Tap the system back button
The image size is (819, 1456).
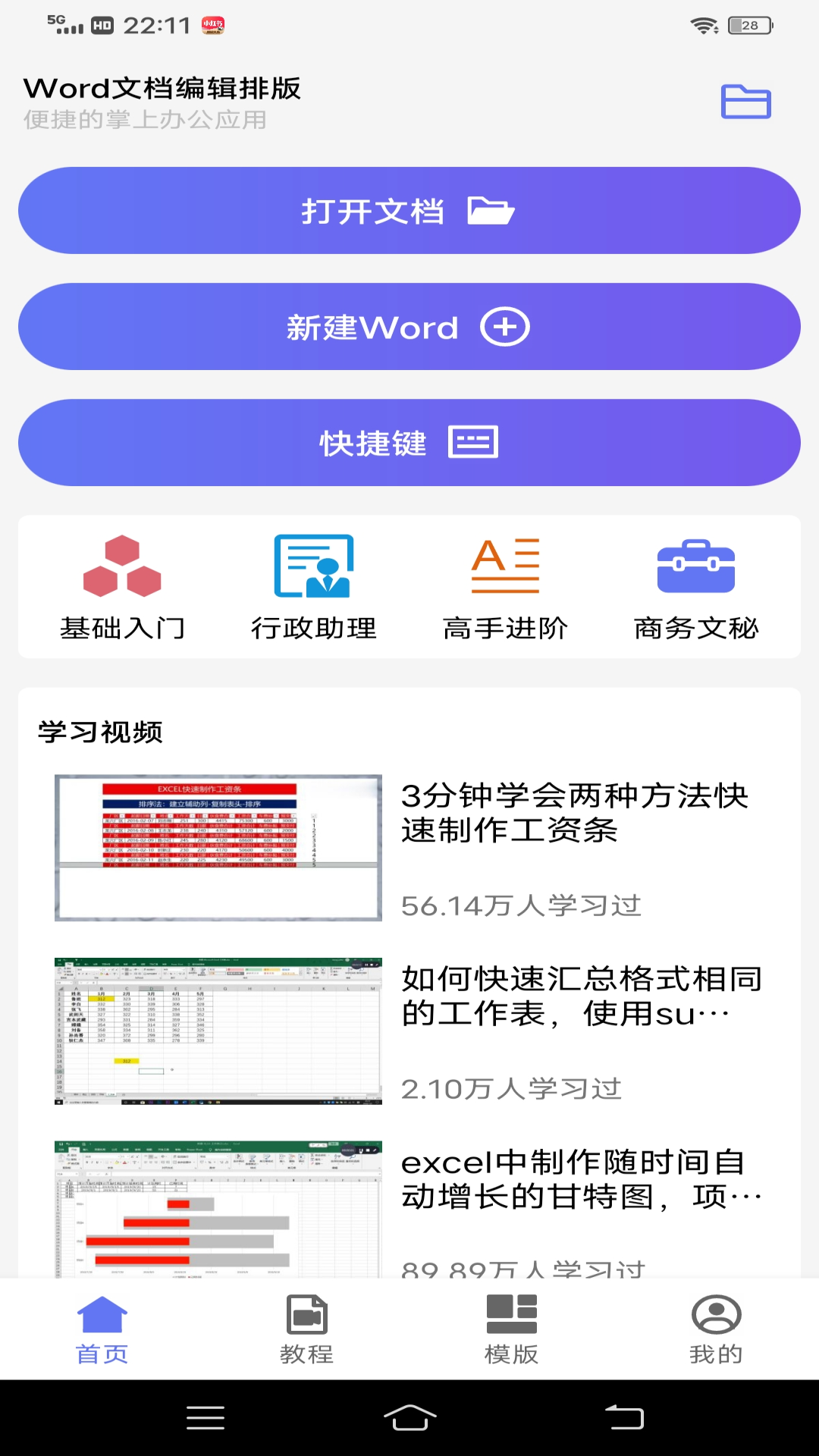coord(624,1417)
